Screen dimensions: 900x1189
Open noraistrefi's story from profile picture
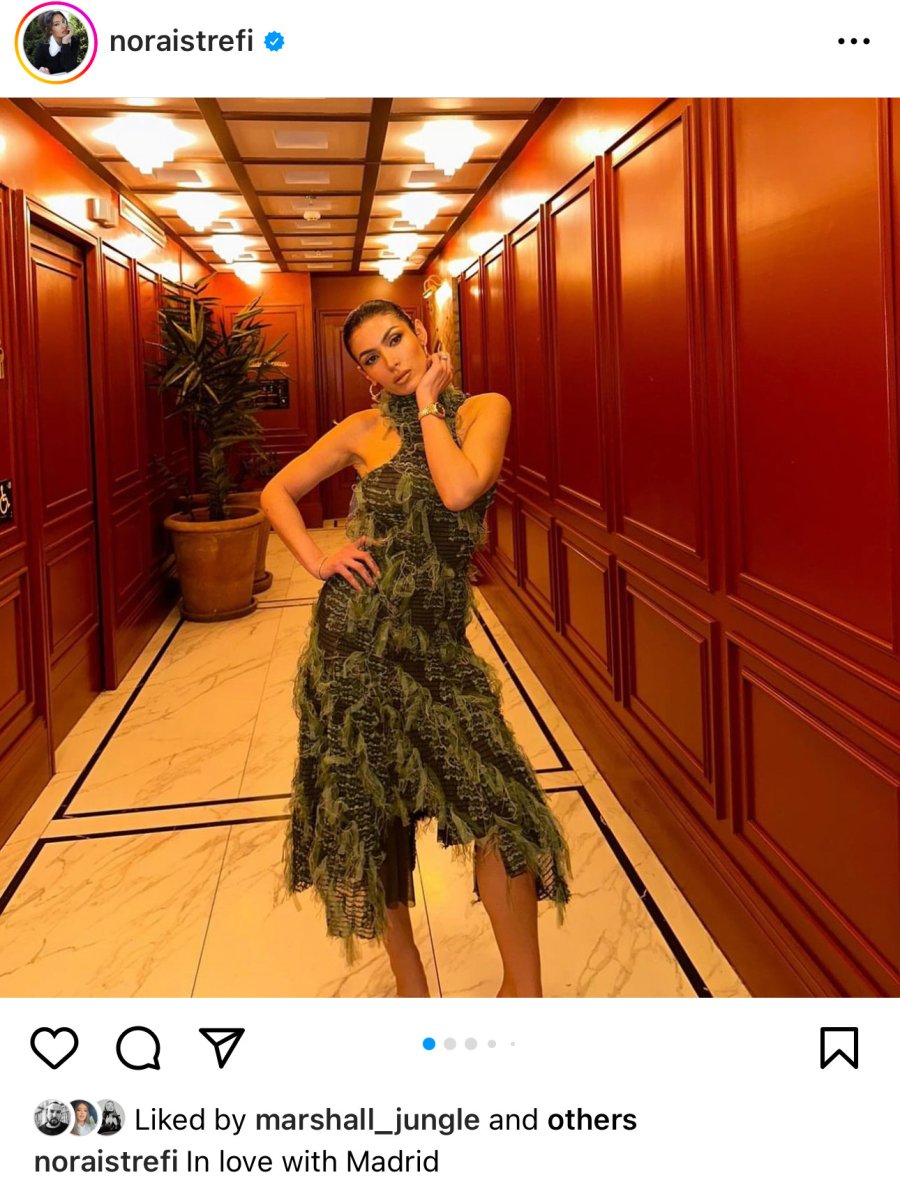pyautogui.click(x=55, y=42)
